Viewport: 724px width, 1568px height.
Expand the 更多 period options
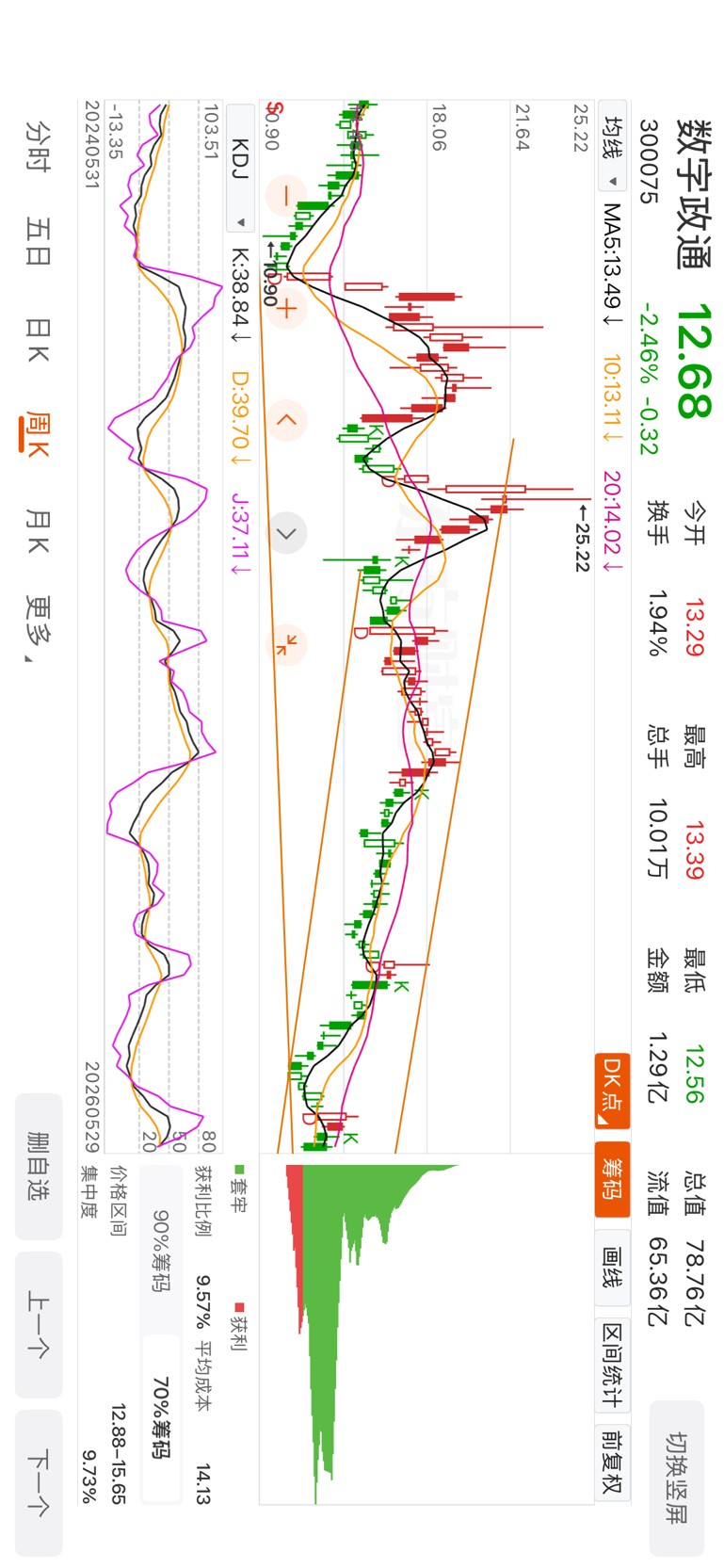tap(38, 628)
